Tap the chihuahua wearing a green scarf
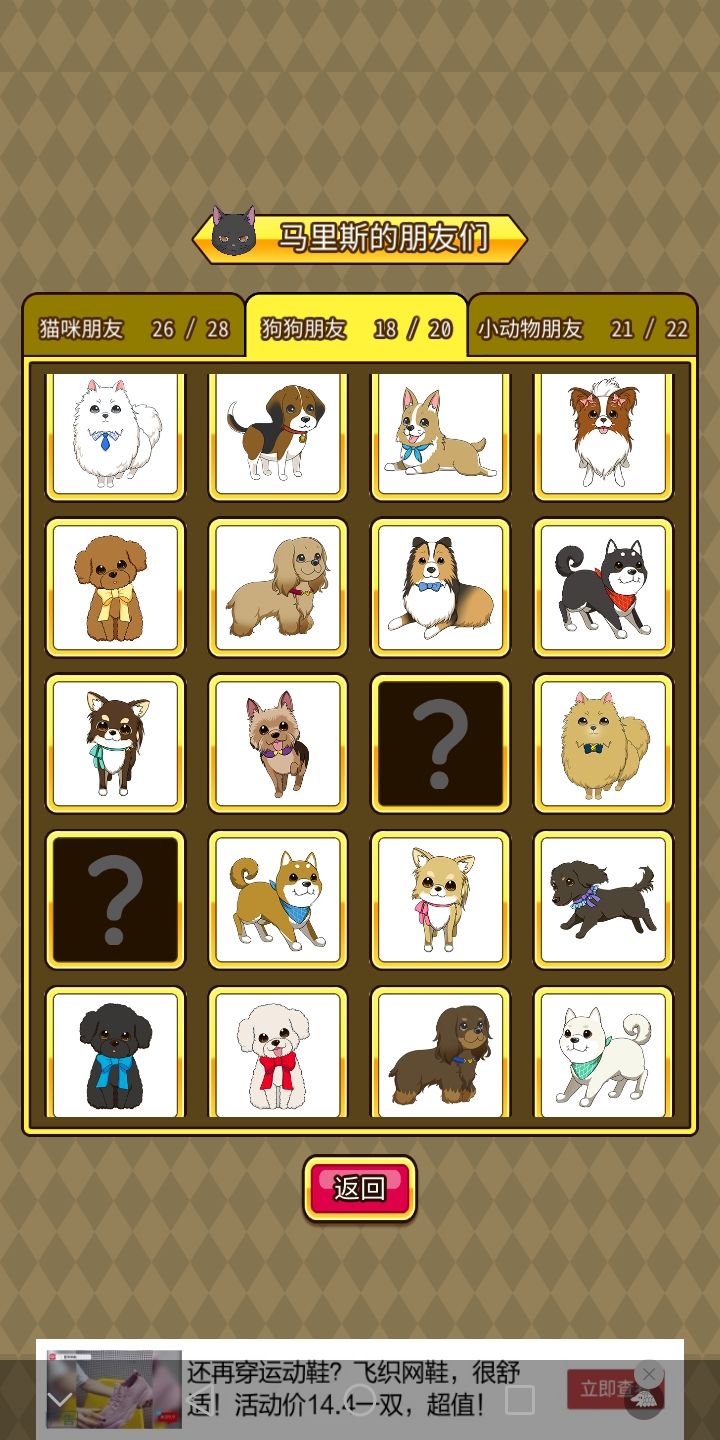Image resolution: width=720 pixels, height=1440 pixels. [115, 744]
